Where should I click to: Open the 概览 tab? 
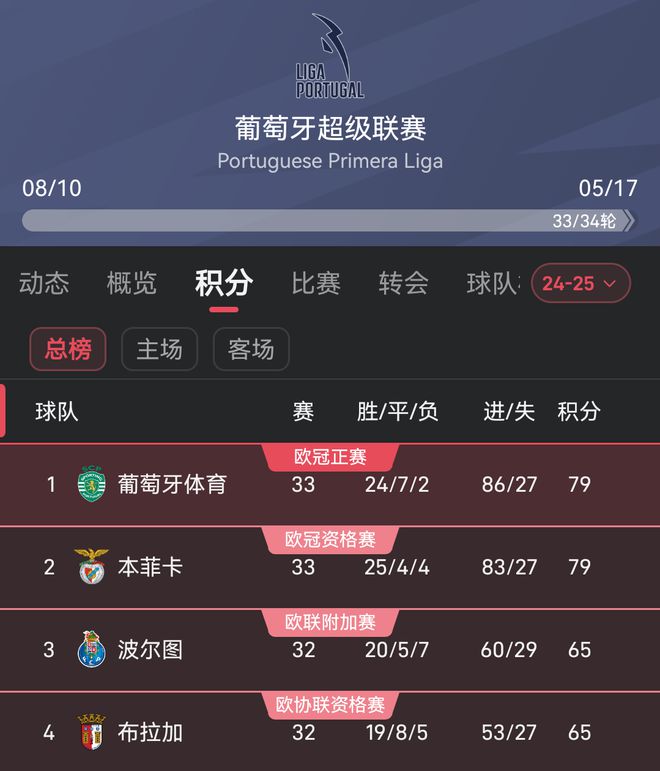132,283
